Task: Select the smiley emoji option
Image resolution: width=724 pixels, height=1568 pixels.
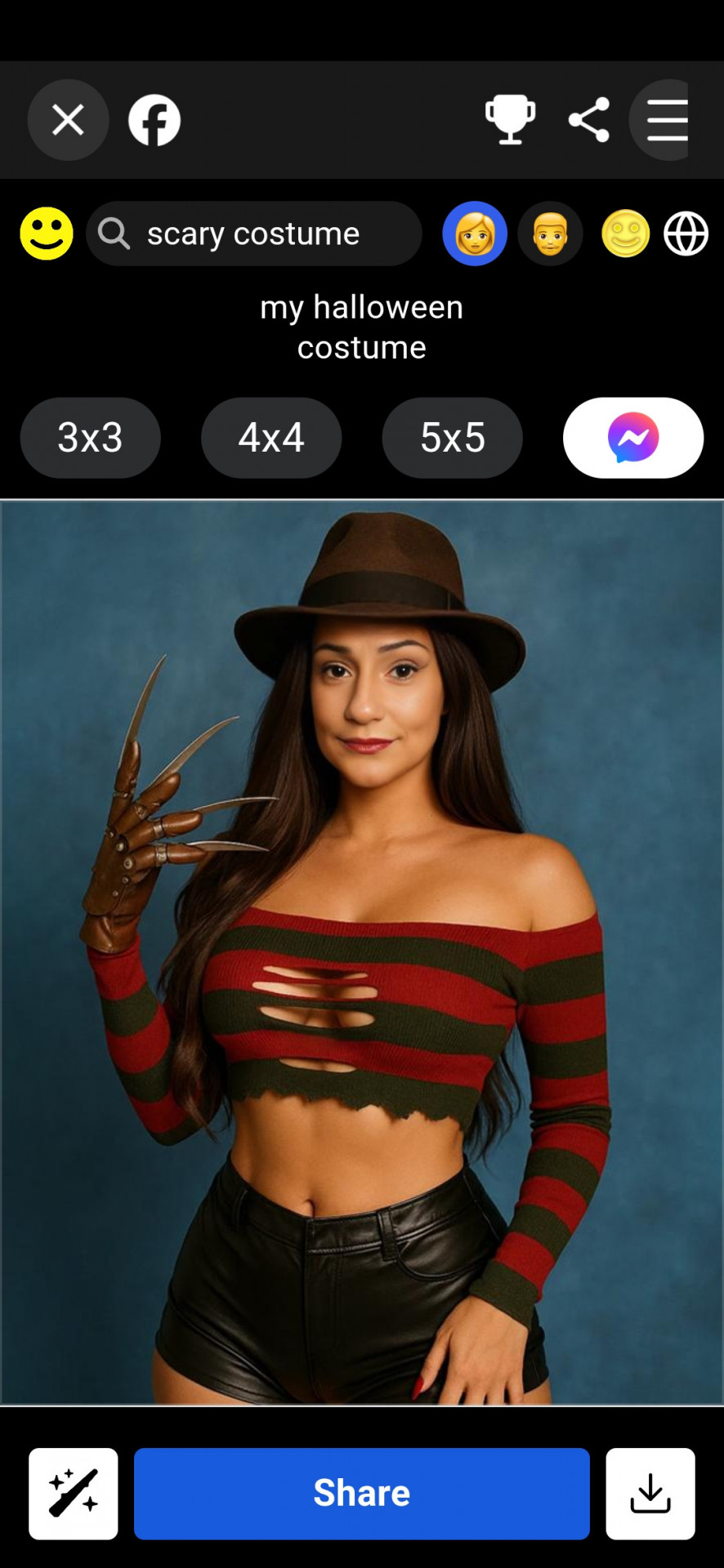Action: point(626,234)
